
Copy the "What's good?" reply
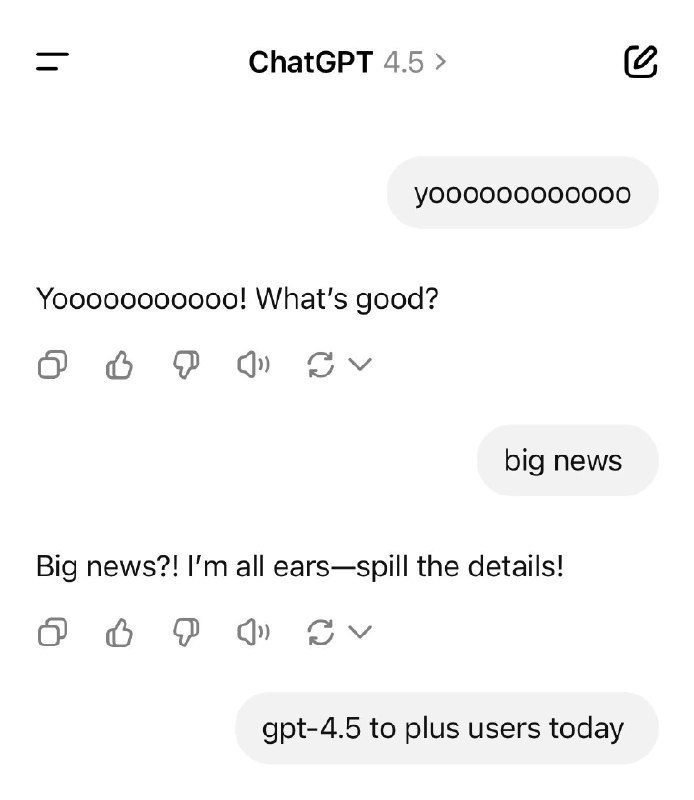(52, 366)
